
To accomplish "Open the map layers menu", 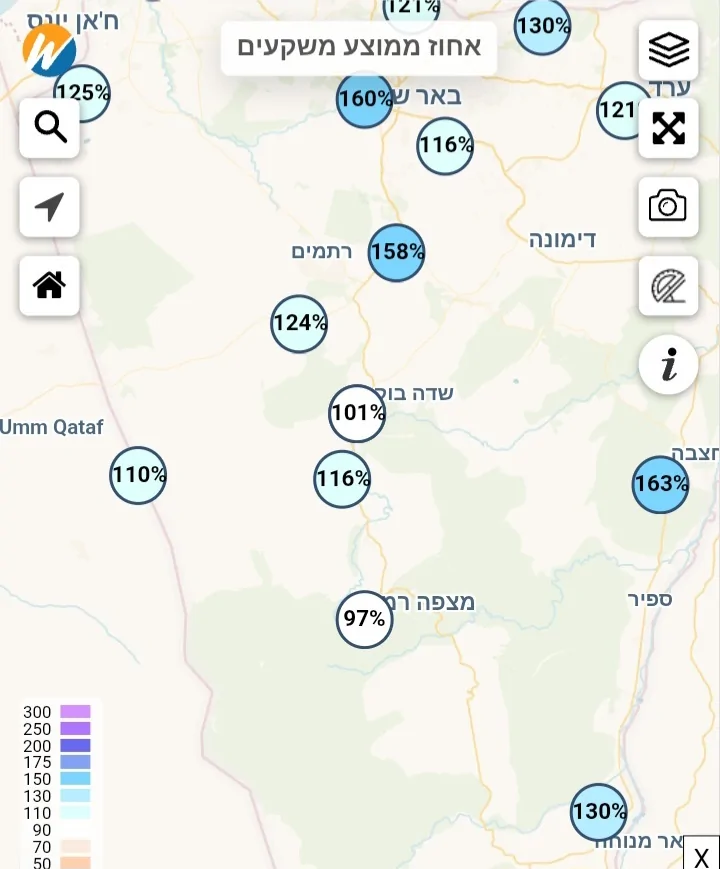I will pos(668,48).
